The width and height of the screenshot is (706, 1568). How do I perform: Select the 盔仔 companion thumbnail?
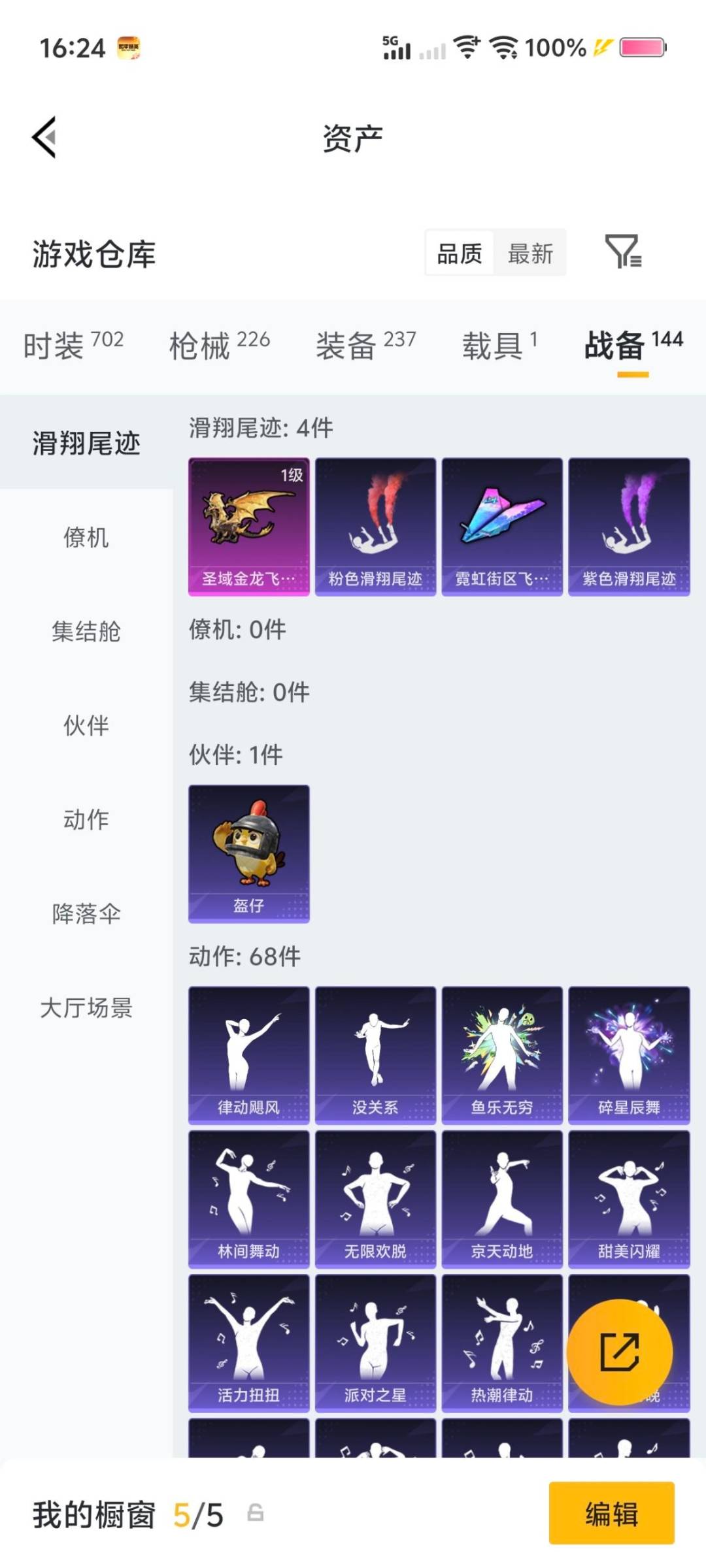[x=247, y=853]
